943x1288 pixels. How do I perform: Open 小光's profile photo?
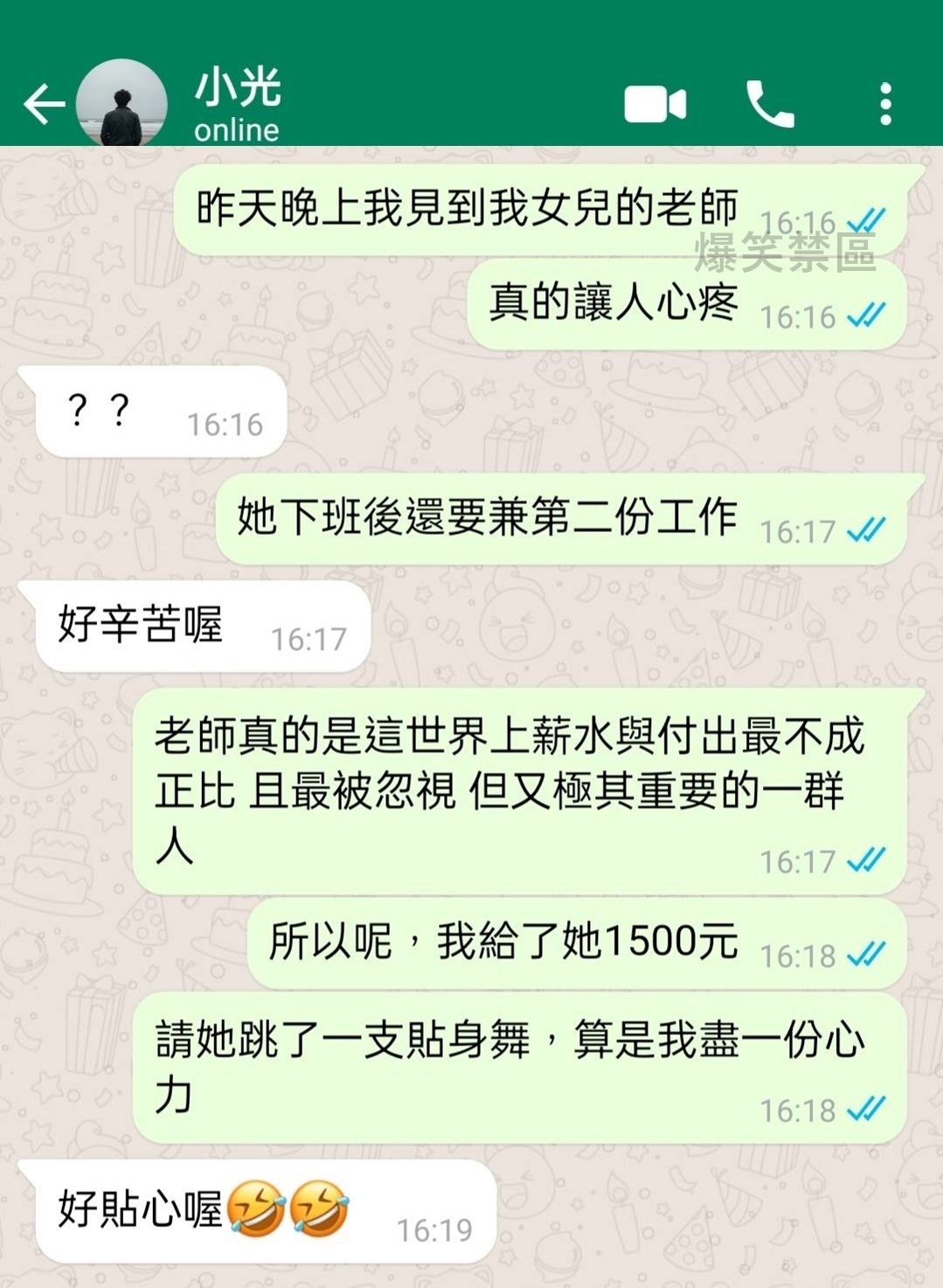coord(121,103)
